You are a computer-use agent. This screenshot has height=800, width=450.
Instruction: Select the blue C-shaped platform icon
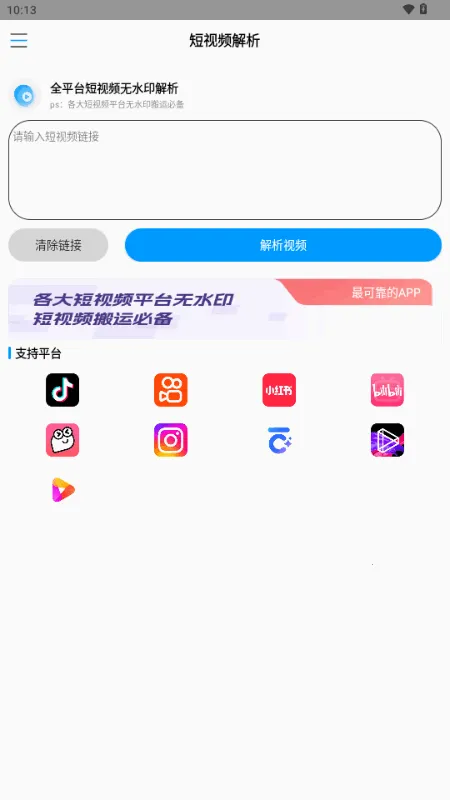[x=279, y=440]
